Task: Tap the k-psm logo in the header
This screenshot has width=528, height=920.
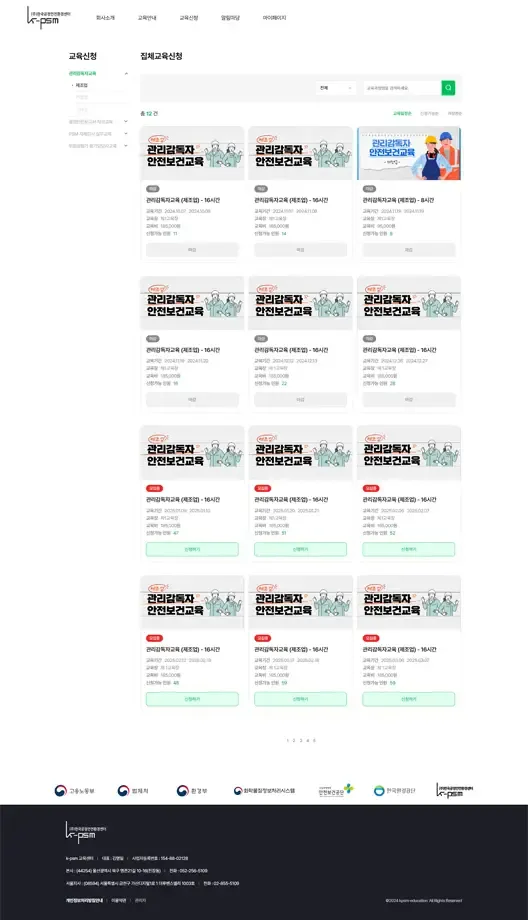Action: click(48, 18)
